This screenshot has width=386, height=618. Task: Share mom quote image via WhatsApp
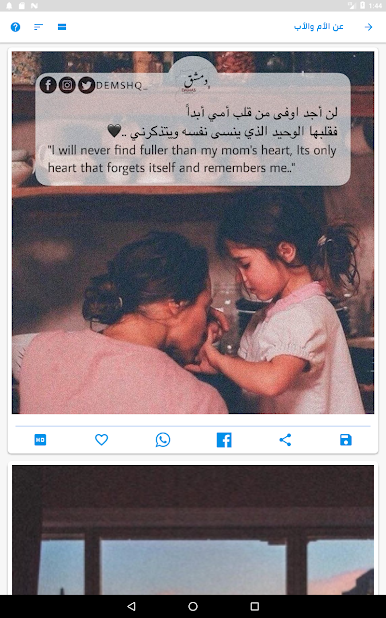163,439
